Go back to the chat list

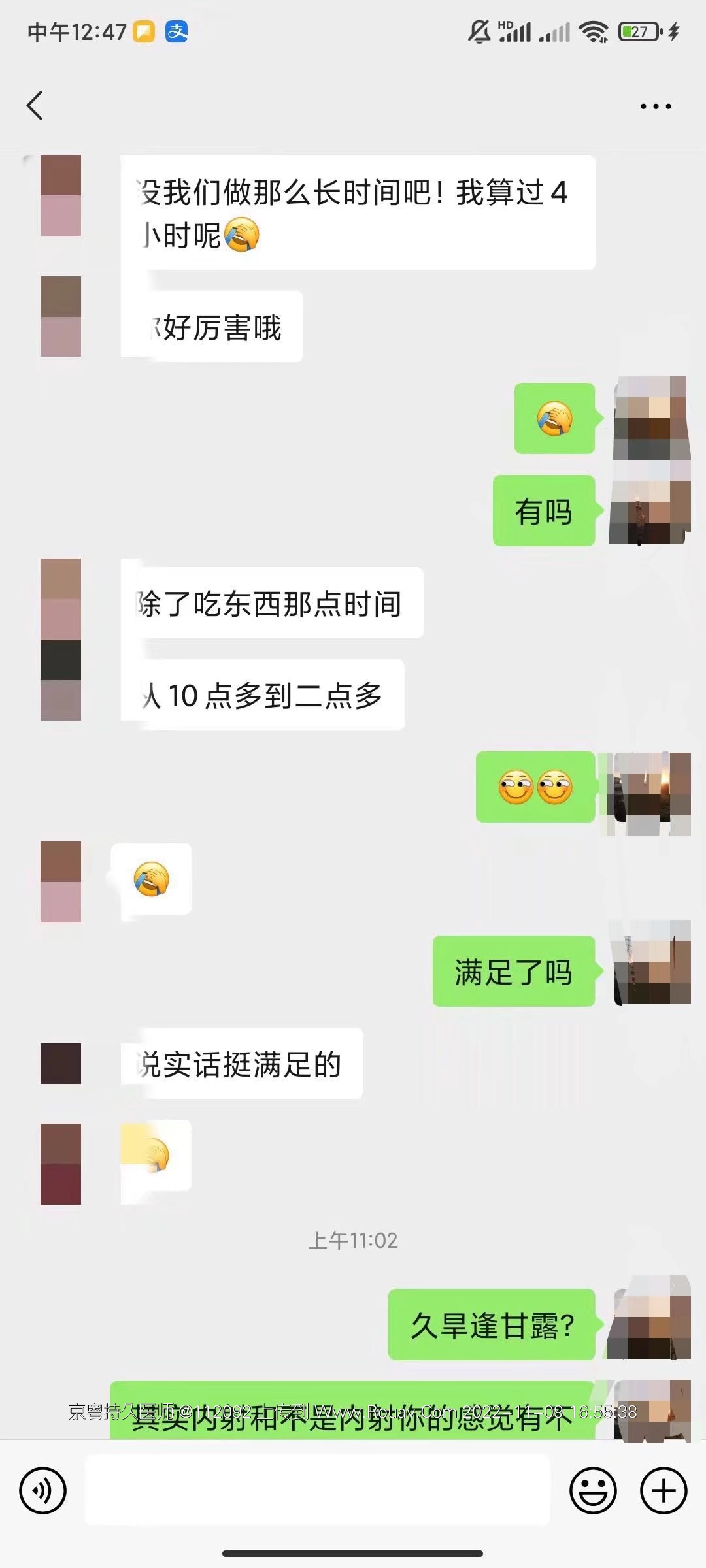[x=35, y=106]
